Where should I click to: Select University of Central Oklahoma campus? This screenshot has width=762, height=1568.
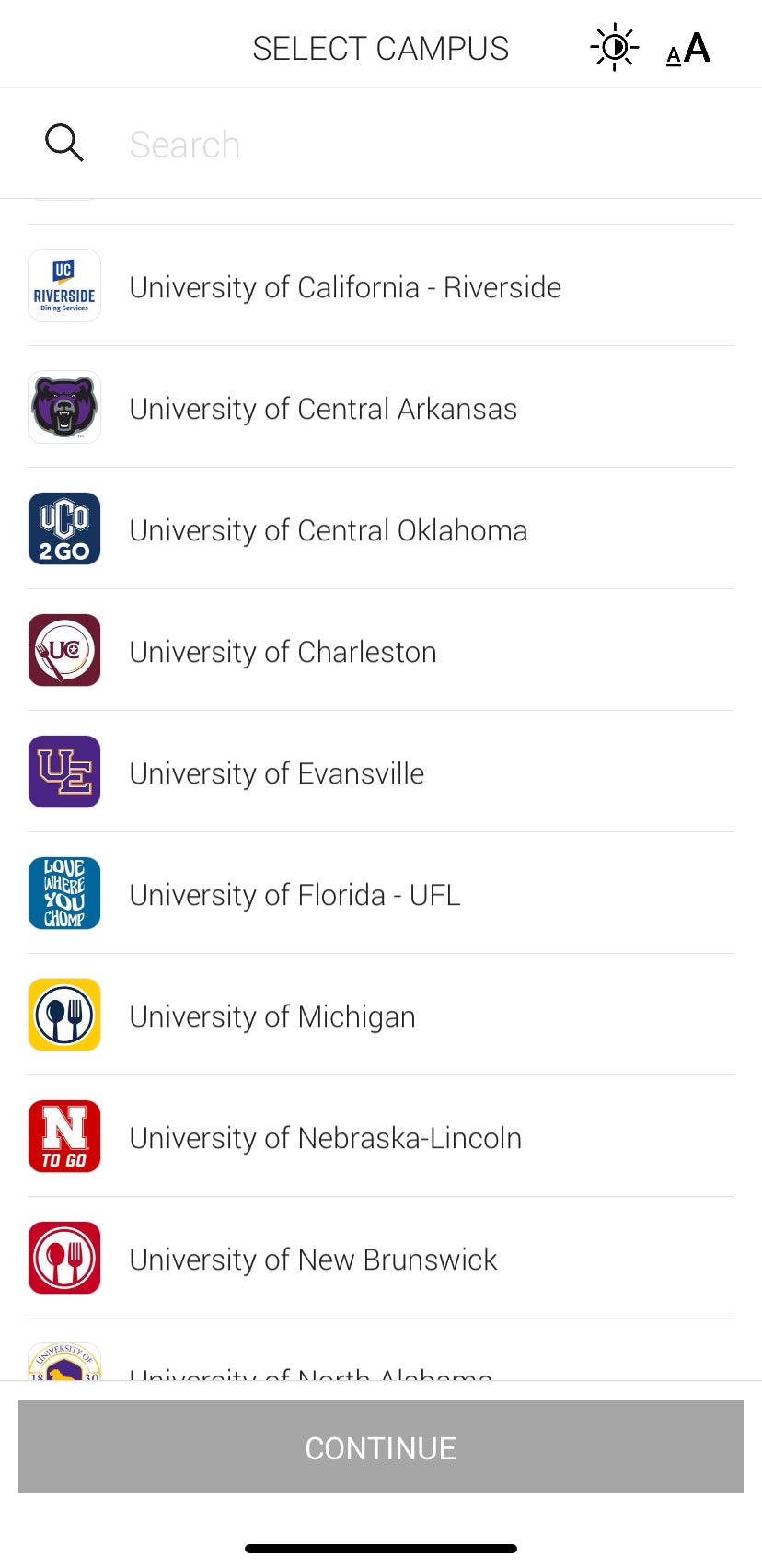[328, 529]
